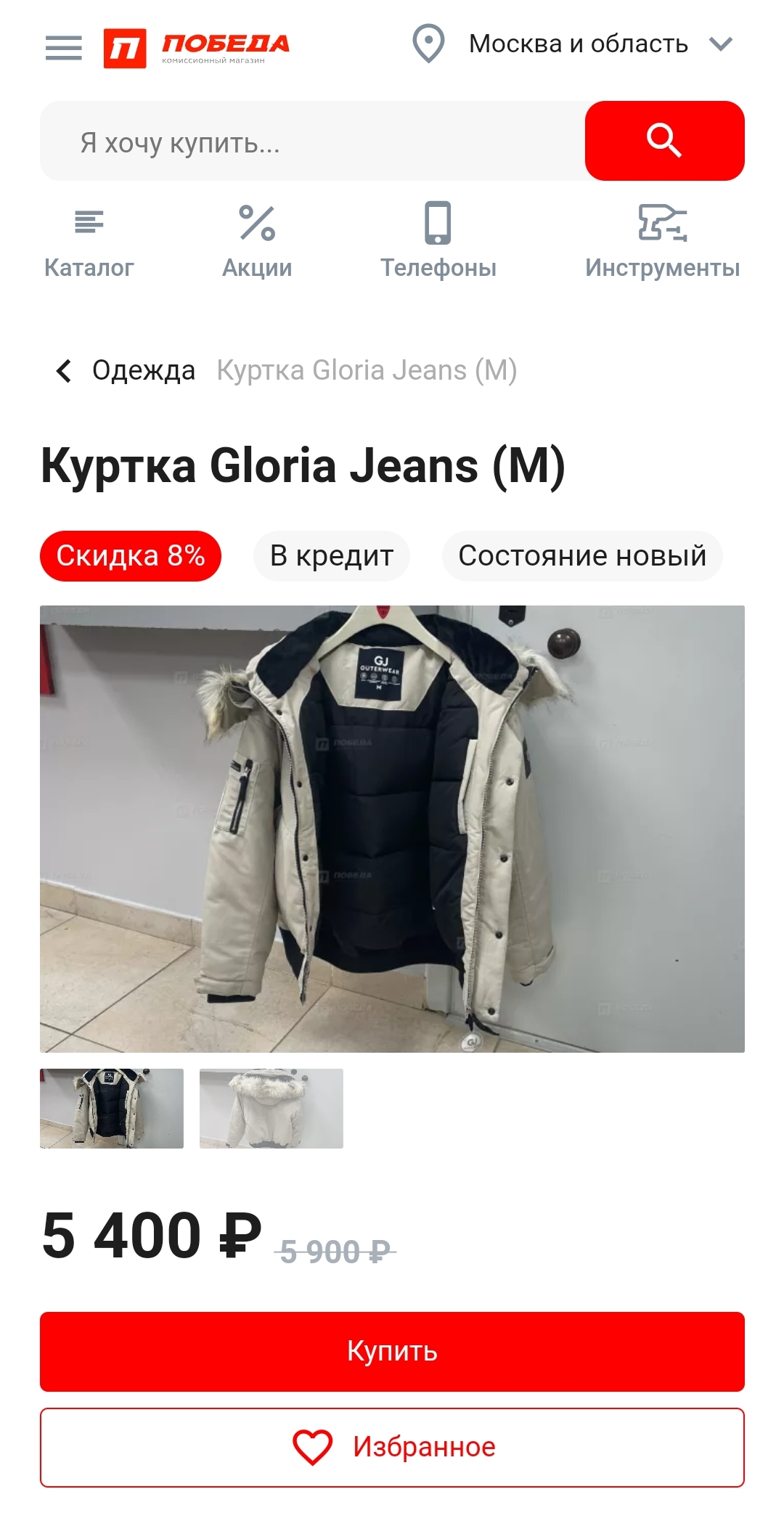Browse the Инструменты category
Image resolution: width=784 pixels, height=1513 pixels.
[662, 241]
